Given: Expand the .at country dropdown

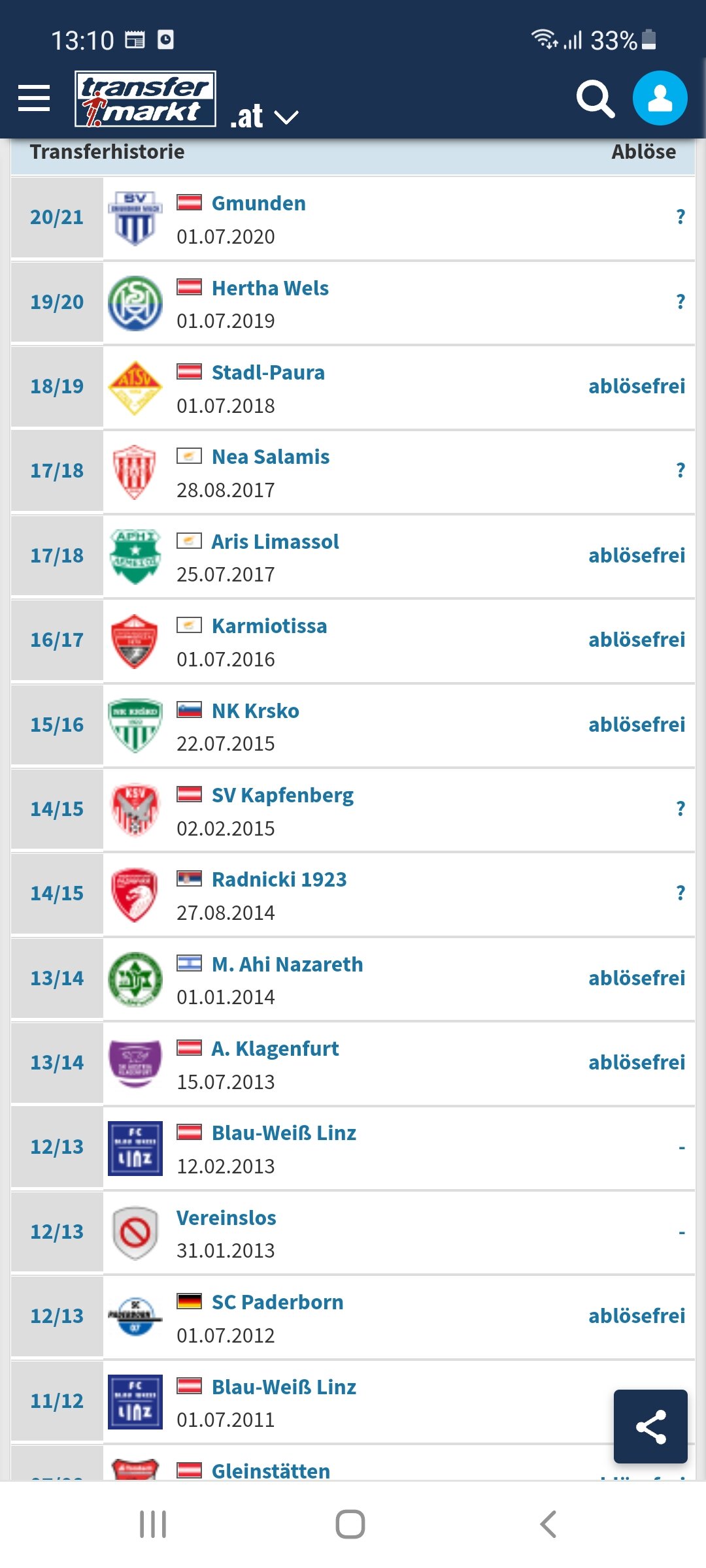Looking at the screenshot, I should [264, 116].
